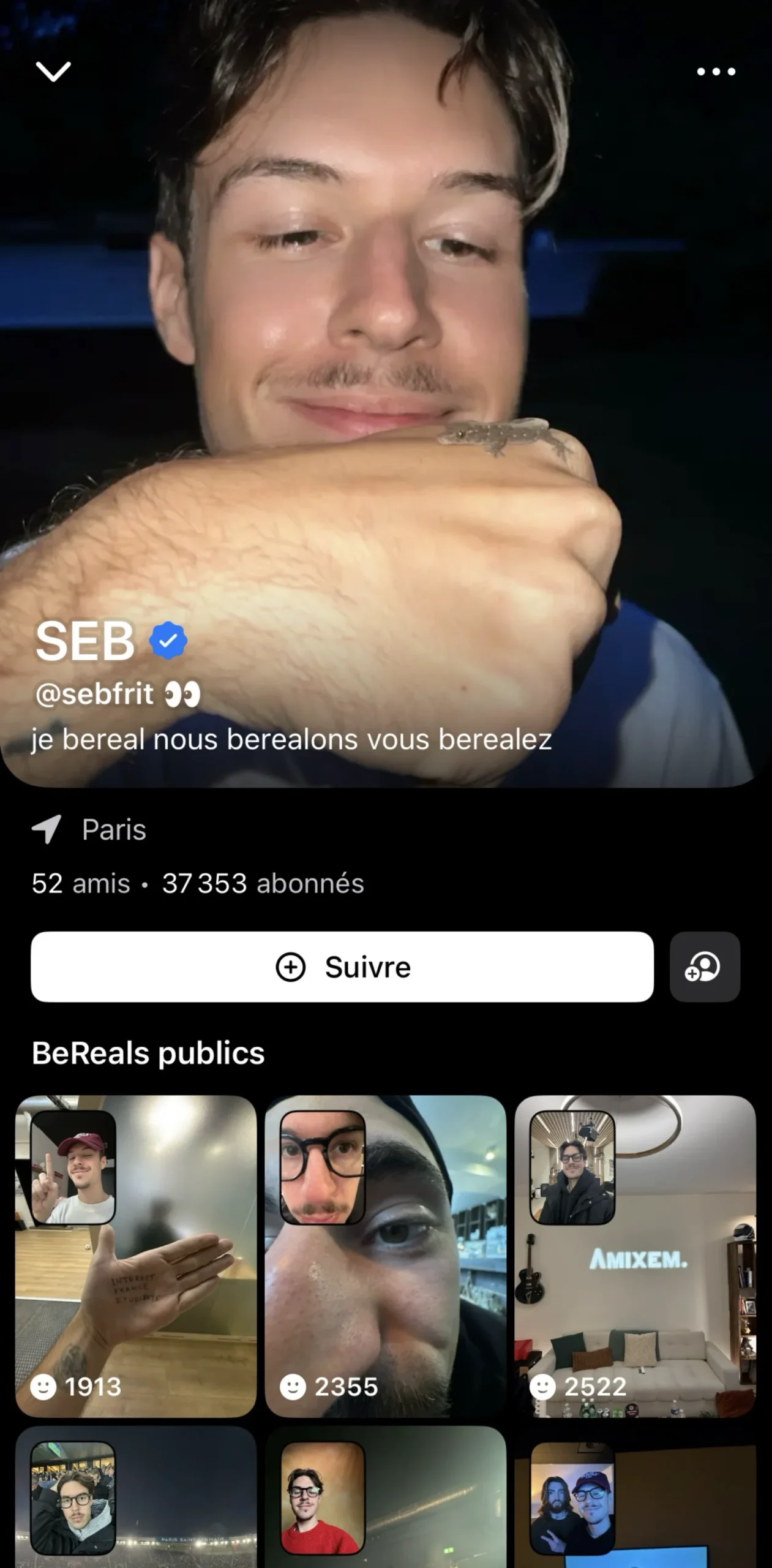Open the BeReal with 1913 reactions
Image resolution: width=772 pixels, height=1568 pixels.
pyautogui.click(x=136, y=1256)
